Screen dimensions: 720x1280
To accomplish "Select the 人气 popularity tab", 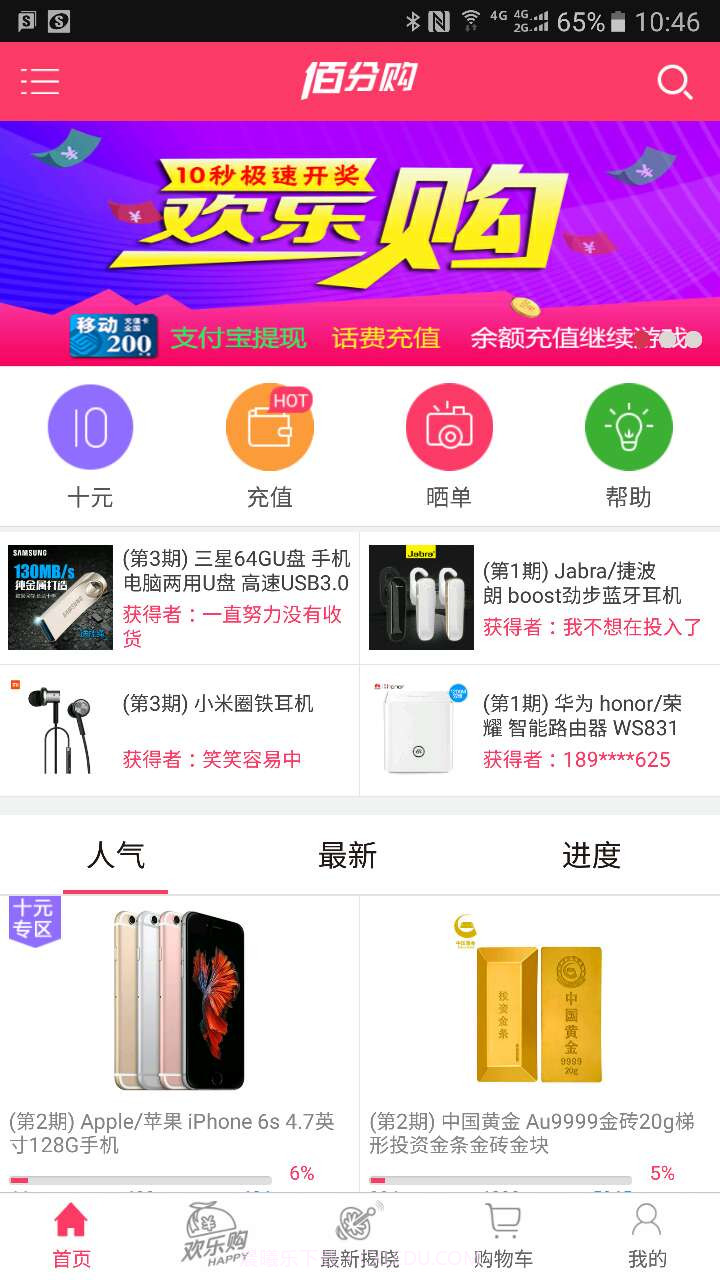I will click(115, 855).
